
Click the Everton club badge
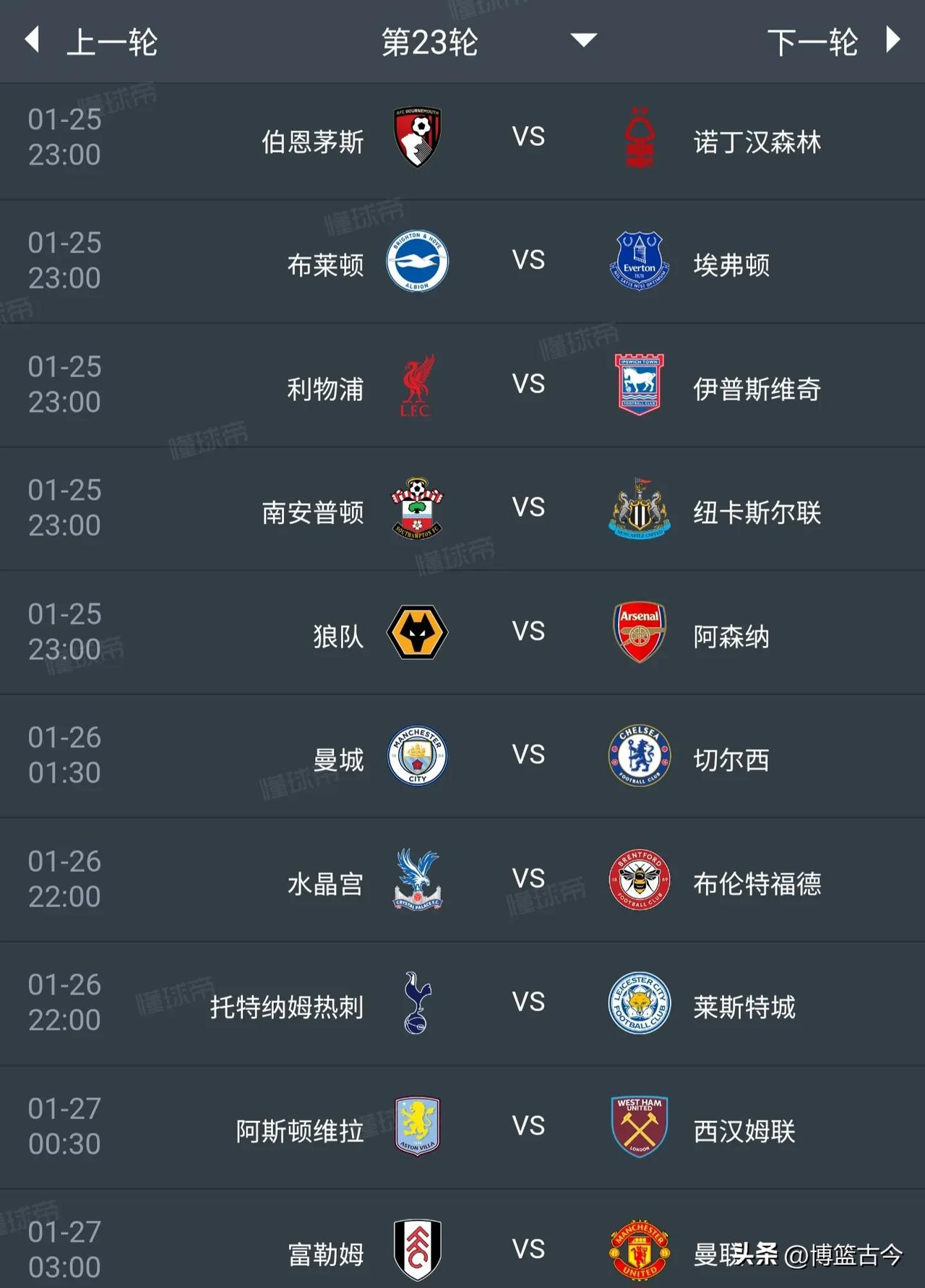click(639, 263)
